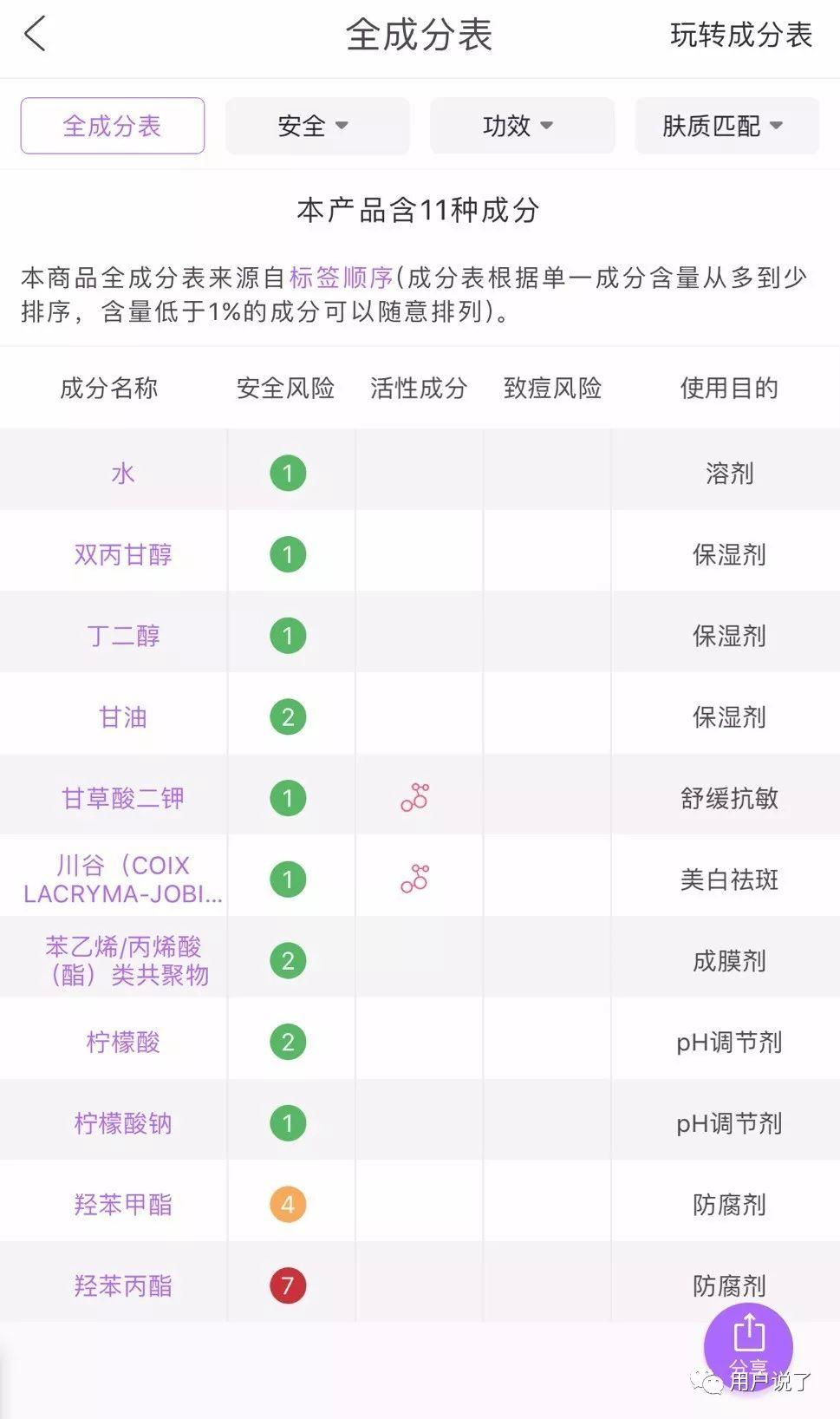Tap the green badge 1 for 丁二醇

coord(288,636)
